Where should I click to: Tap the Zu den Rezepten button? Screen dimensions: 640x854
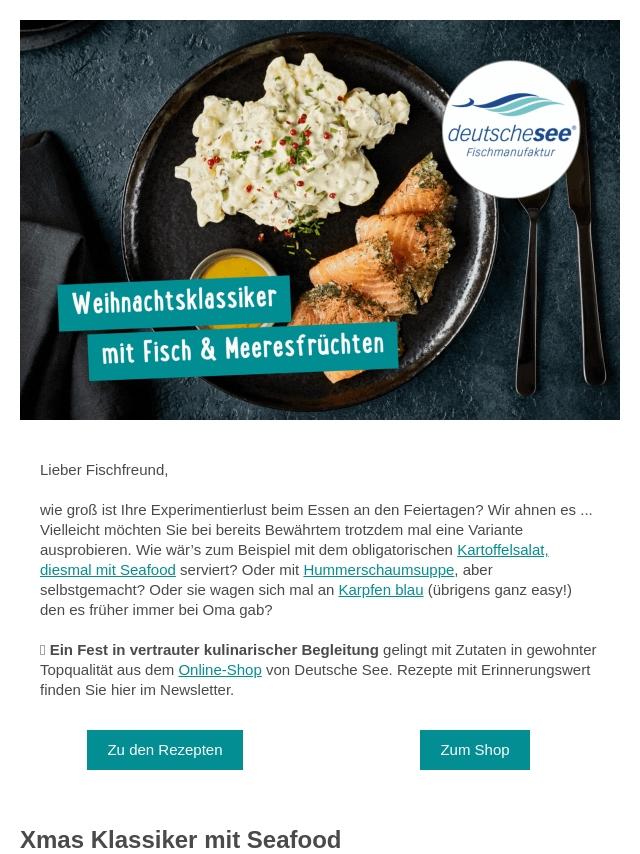tap(165, 749)
